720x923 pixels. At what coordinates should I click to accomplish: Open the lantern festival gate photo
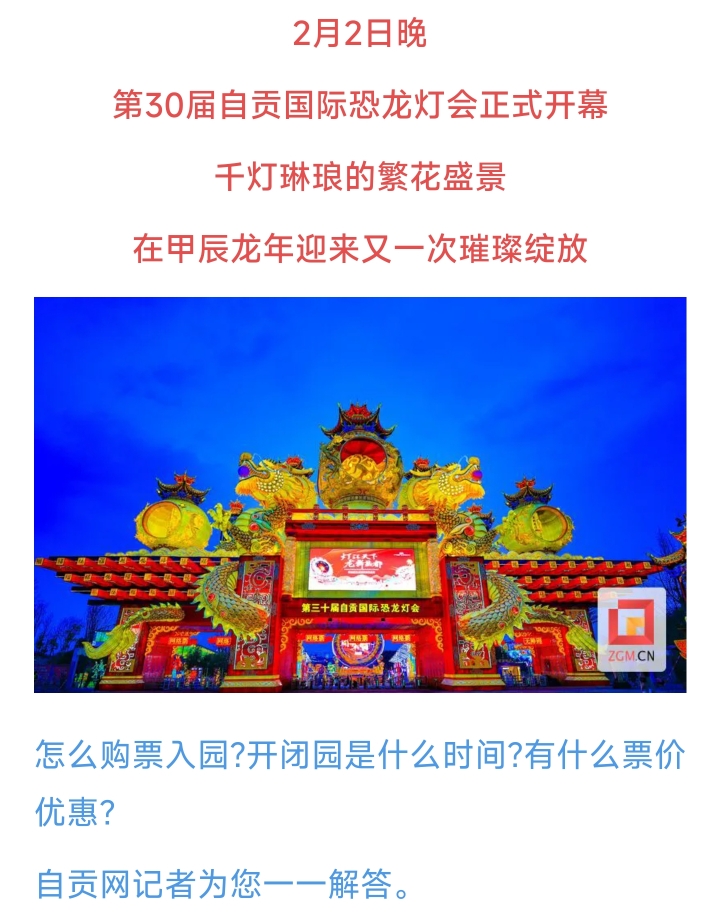coord(360,494)
